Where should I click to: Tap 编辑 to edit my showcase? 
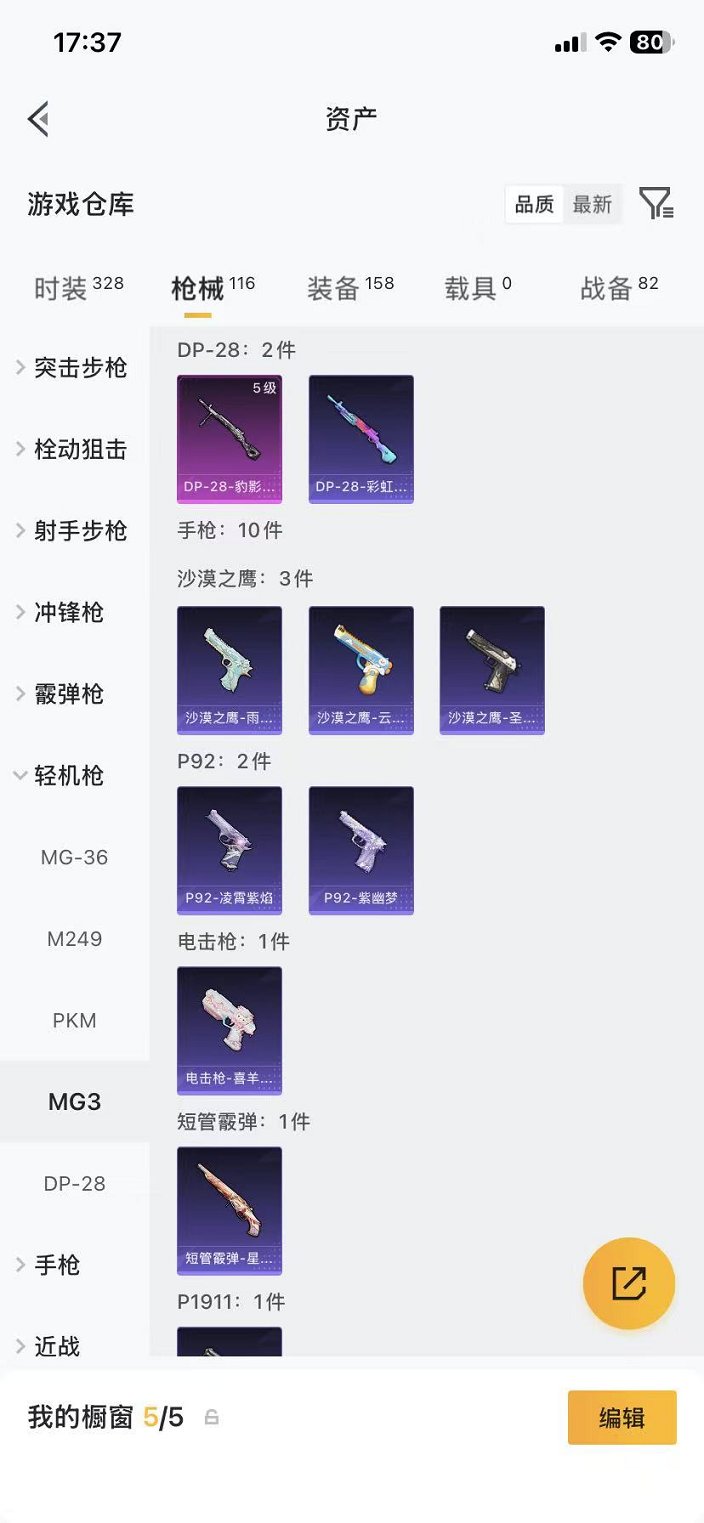coord(622,1417)
